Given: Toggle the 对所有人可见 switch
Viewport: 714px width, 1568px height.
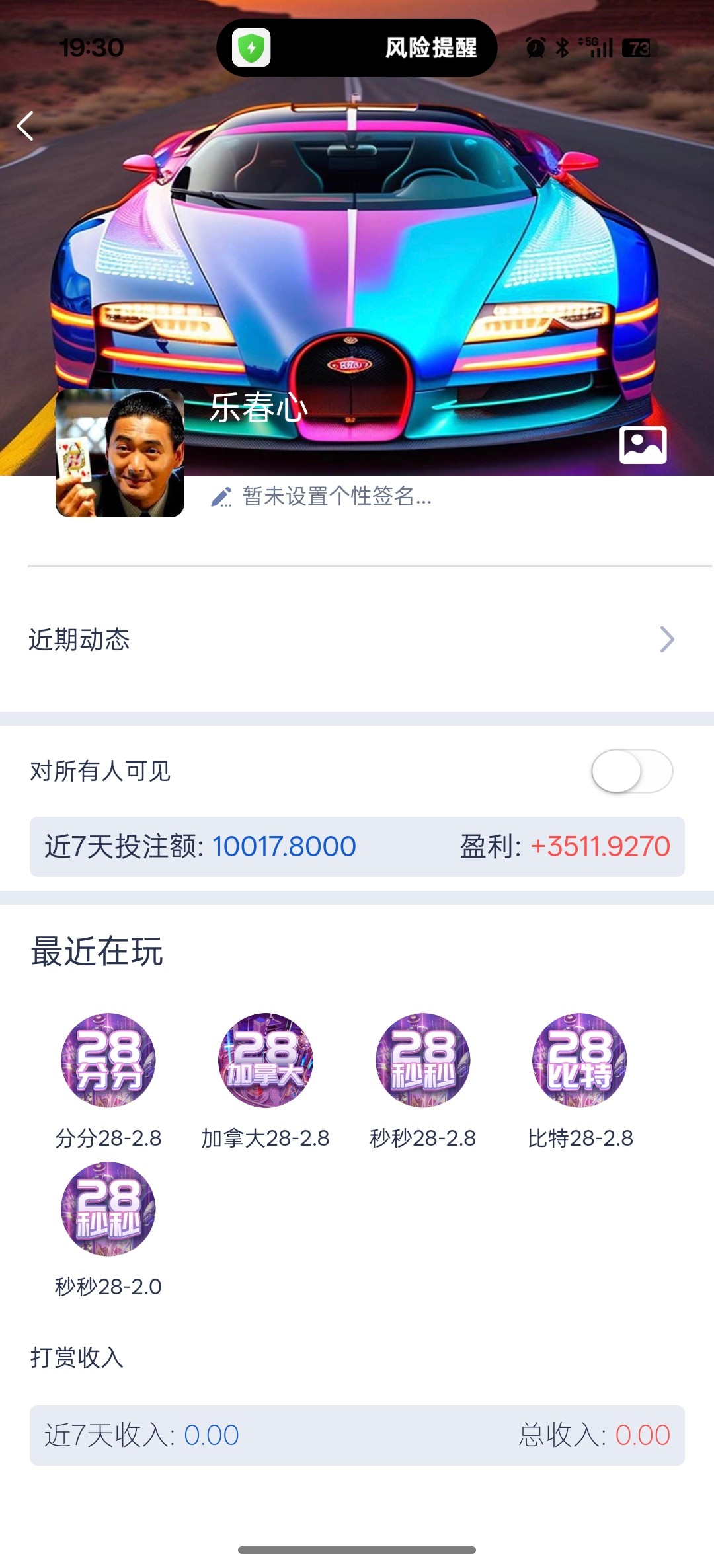Looking at the screenshot, I should pyautogui.click(x=631, y=770).
